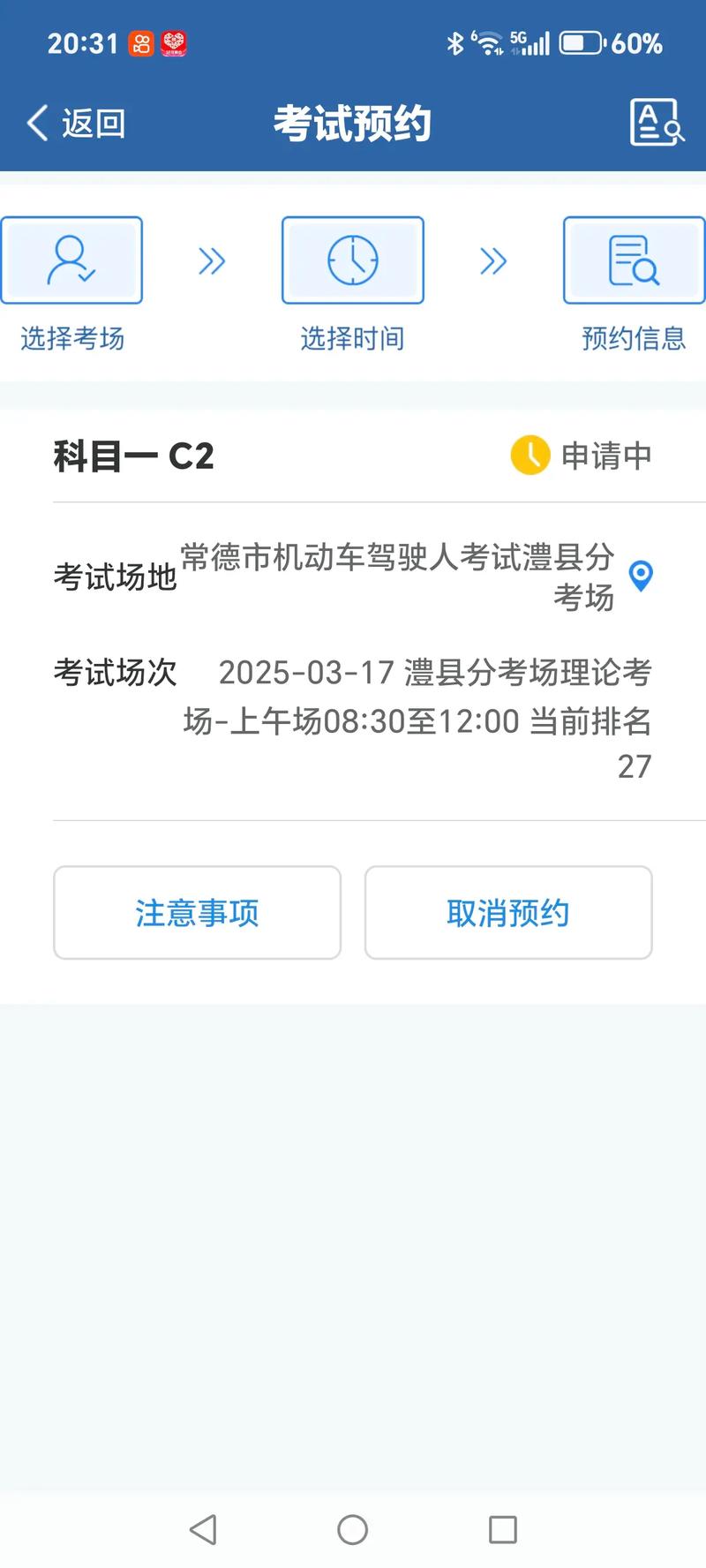The width and height of the screenshot is (706, 1568).
Task: Select the 考试预约 title bar
Action: pyautogui.click(x=353, y=124)
